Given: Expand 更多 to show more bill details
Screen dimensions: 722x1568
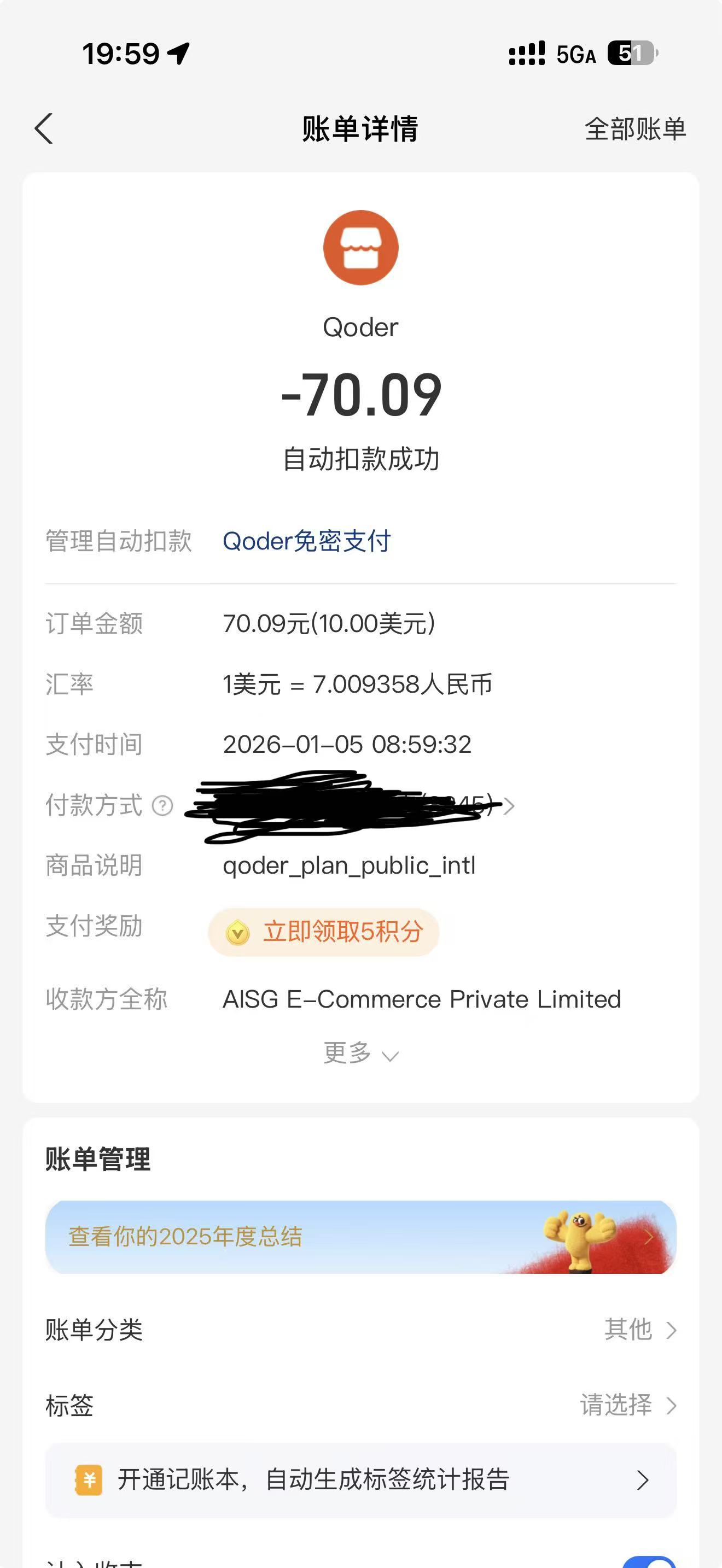Looking at the screenshot, I should tap(360, 1053).
